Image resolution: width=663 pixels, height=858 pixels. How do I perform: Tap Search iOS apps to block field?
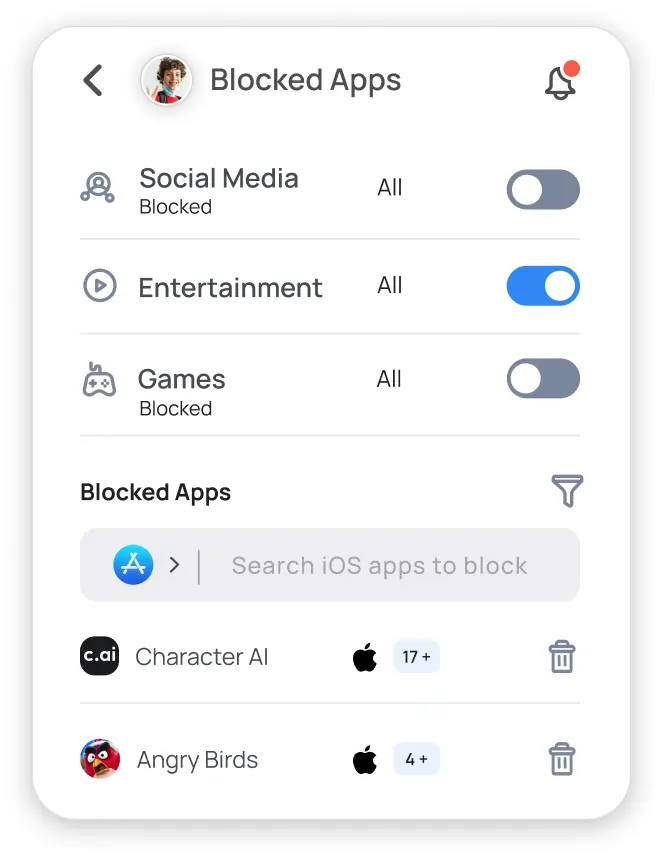pyautogui.click(x=379, y=566)
